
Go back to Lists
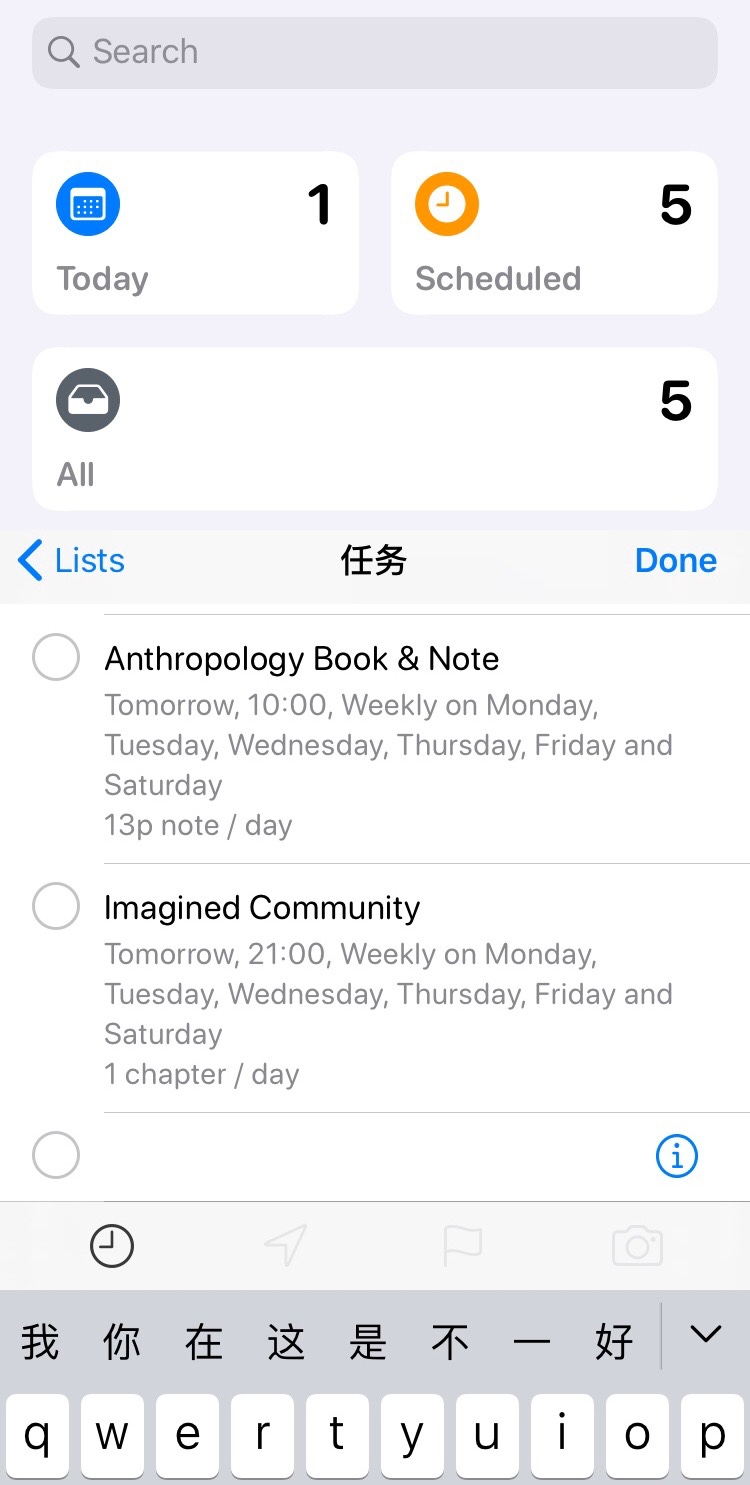click(x=72, y=561)
